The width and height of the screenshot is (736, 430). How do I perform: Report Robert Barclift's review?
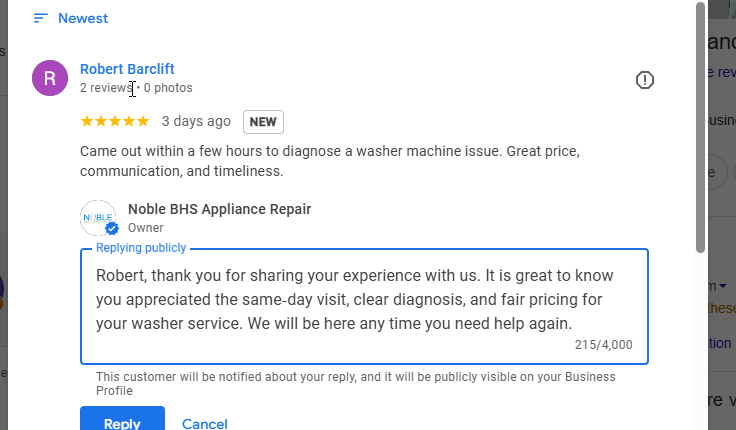coord(645,80)
